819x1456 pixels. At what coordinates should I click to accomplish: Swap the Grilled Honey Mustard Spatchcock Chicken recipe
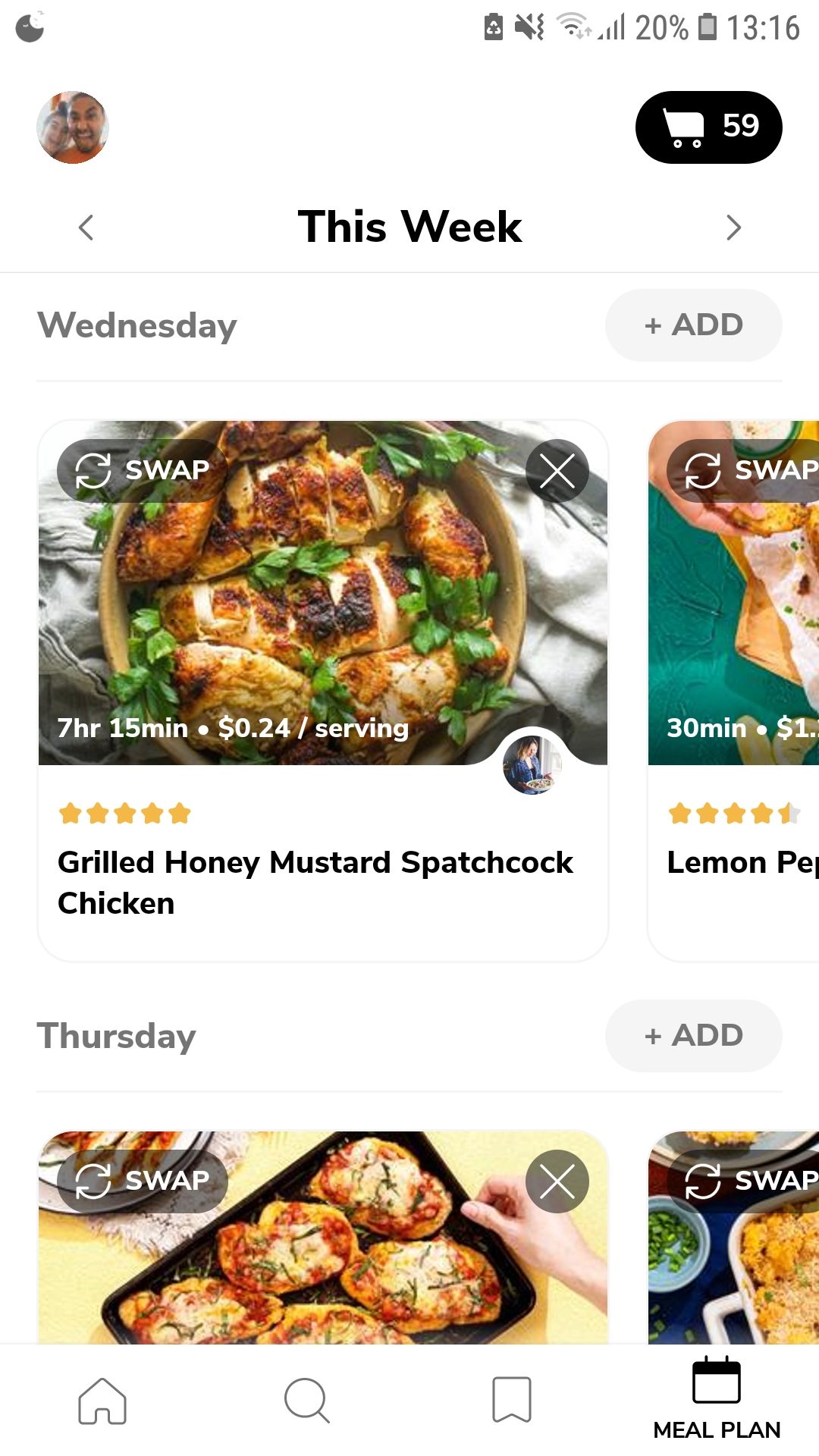[x=142, y=470]
